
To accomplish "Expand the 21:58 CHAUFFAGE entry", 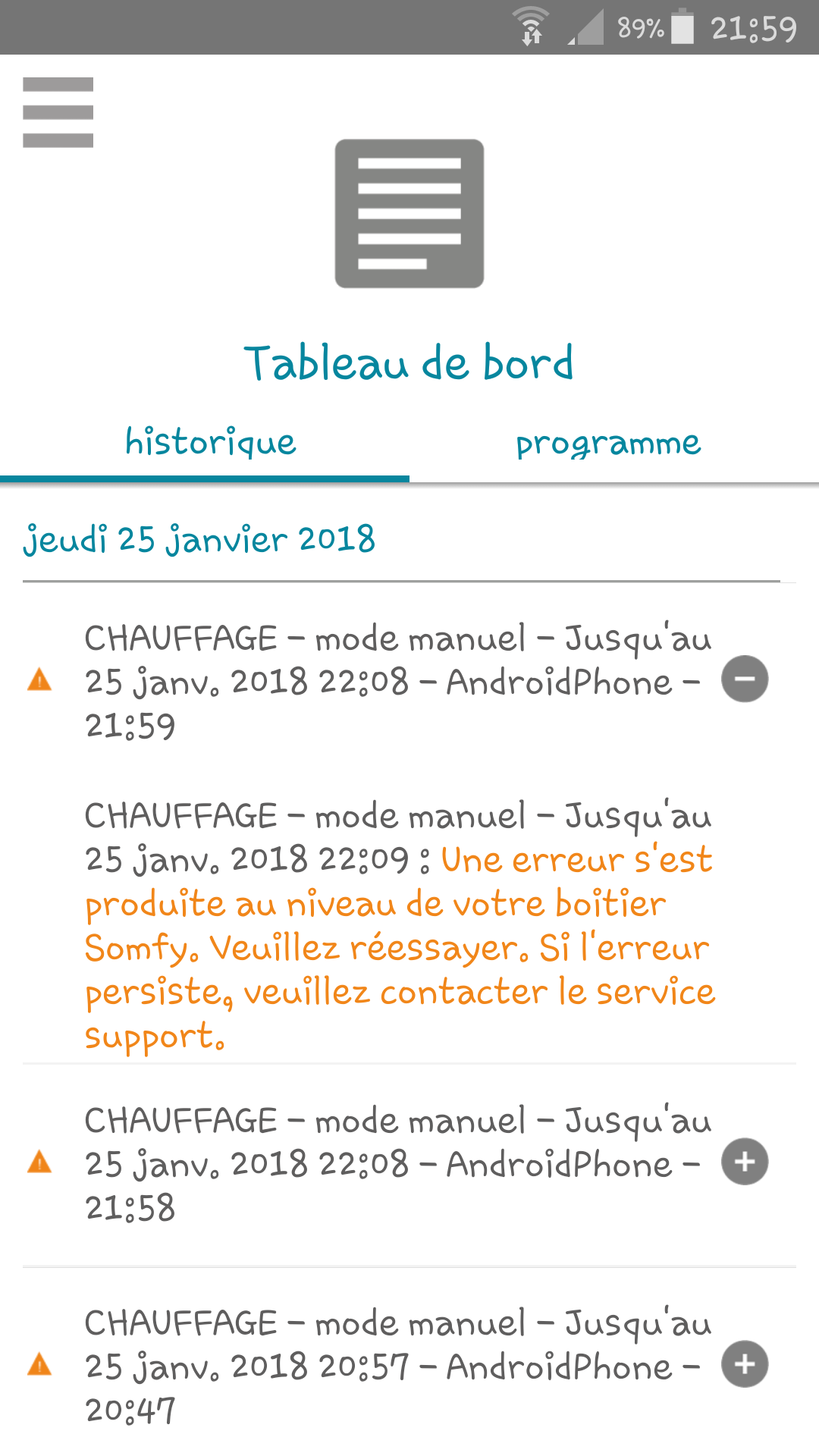I will point(744,1161).
